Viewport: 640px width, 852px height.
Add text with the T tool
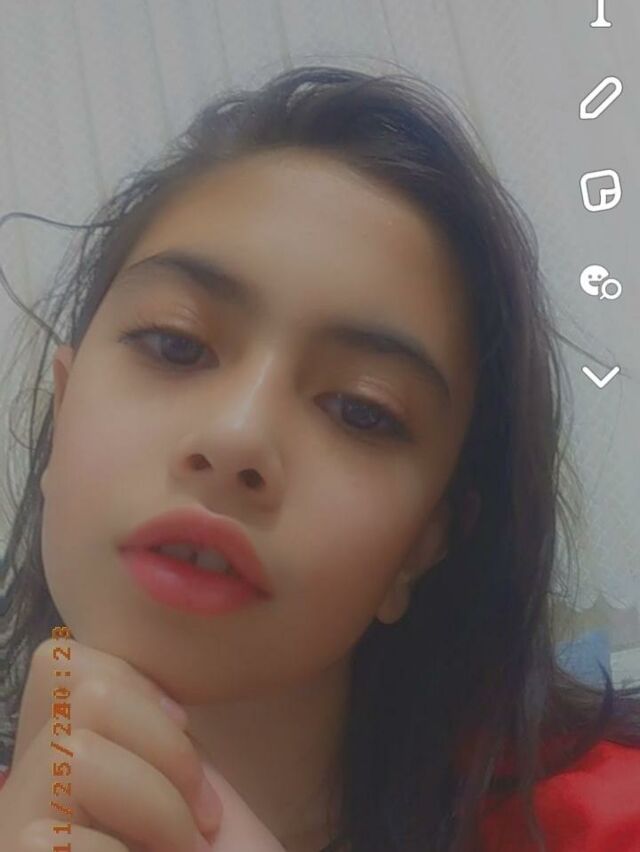tap(600, 12)
